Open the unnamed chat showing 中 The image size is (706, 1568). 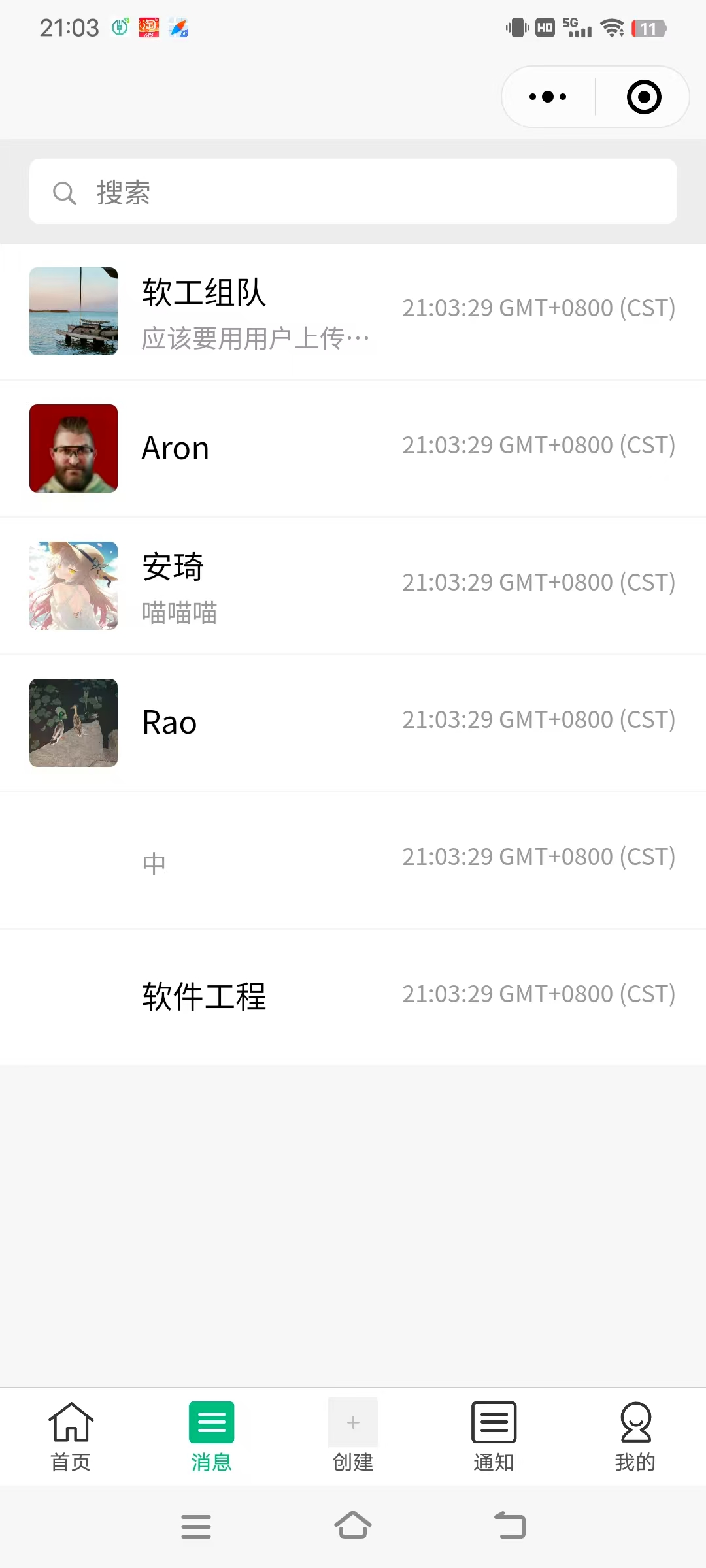pyautogui.click(x=353, y=860)
